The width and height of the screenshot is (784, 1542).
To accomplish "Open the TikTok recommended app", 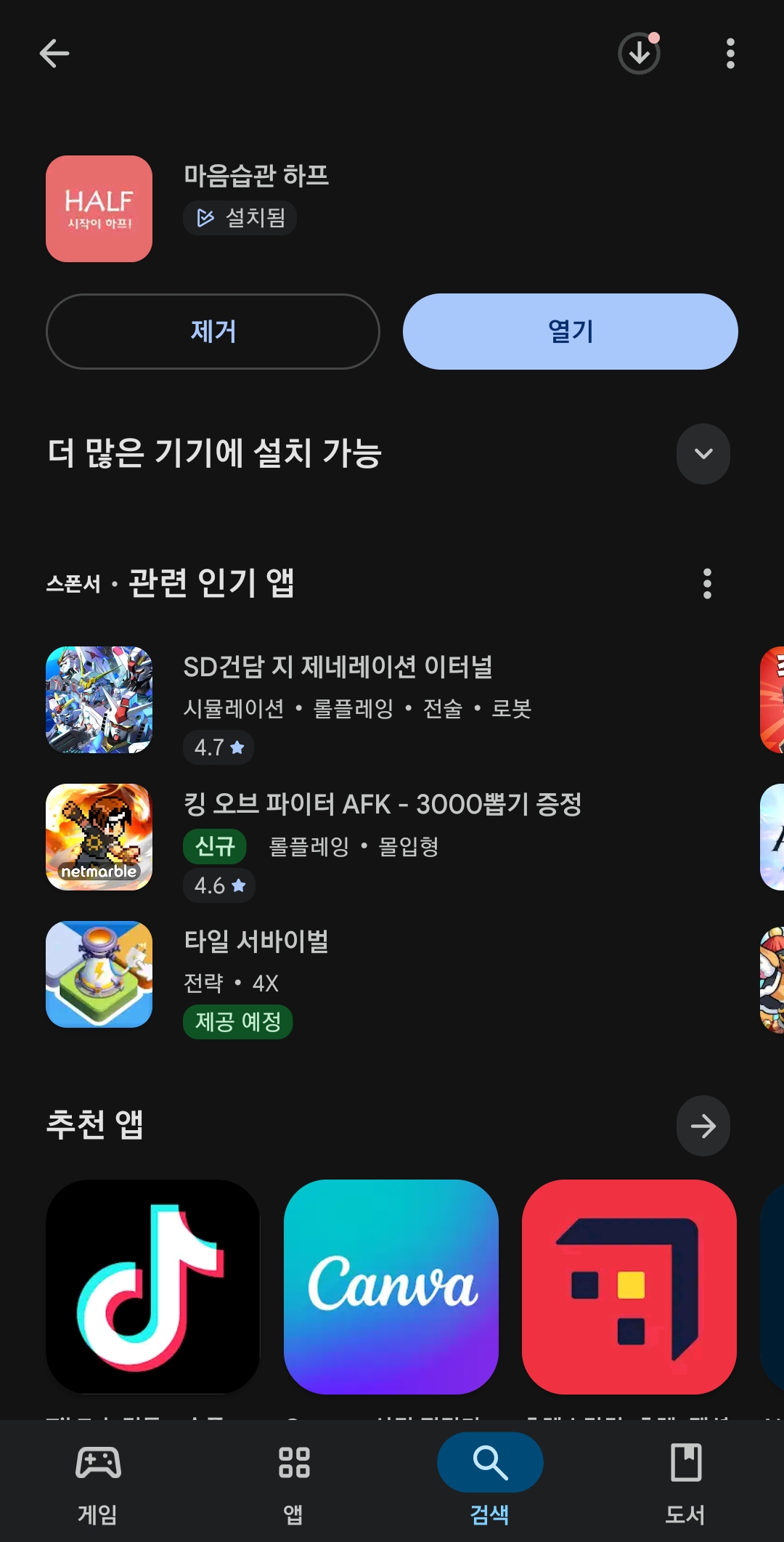I will click(152, 1286).
